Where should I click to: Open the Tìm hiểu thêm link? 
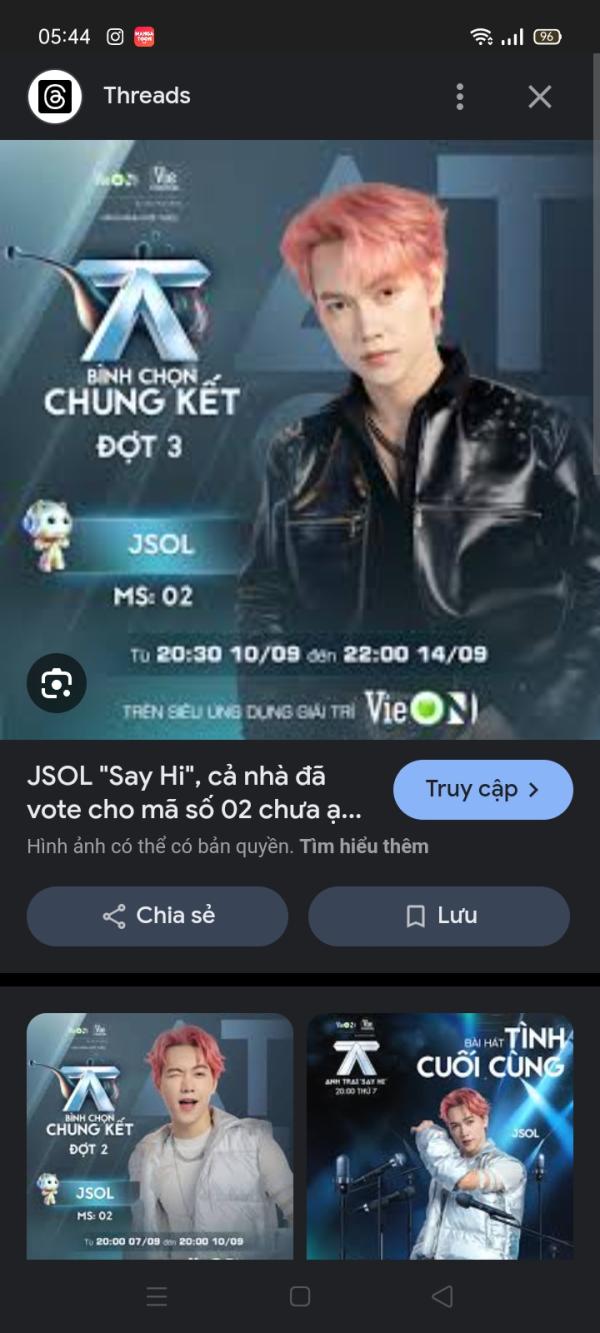(x=364, y=846)
